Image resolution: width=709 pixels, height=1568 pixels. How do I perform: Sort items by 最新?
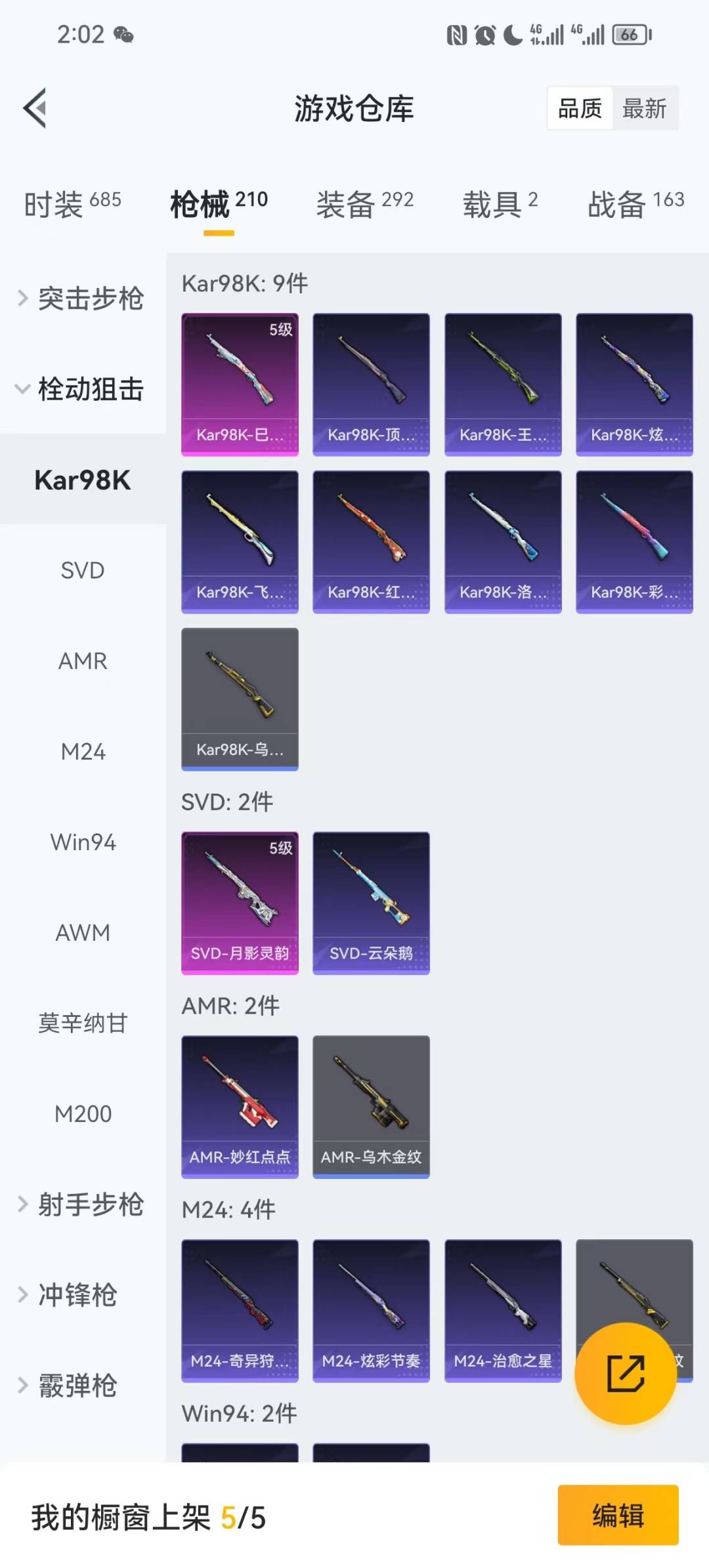tap(644, 108)
